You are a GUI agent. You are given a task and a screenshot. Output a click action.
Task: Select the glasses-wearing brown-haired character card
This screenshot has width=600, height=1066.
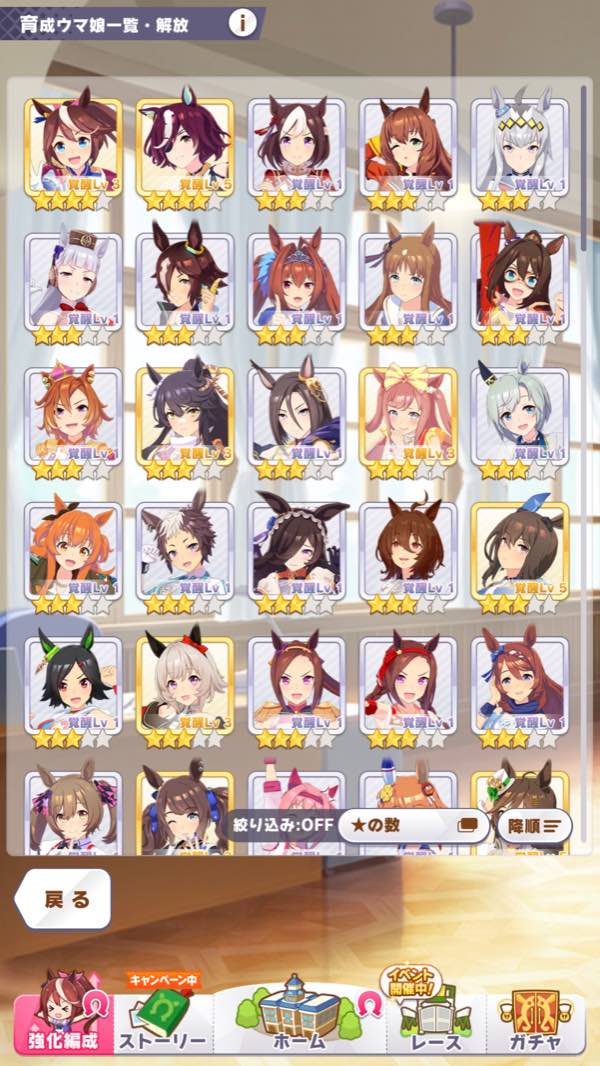pos(520,283)
